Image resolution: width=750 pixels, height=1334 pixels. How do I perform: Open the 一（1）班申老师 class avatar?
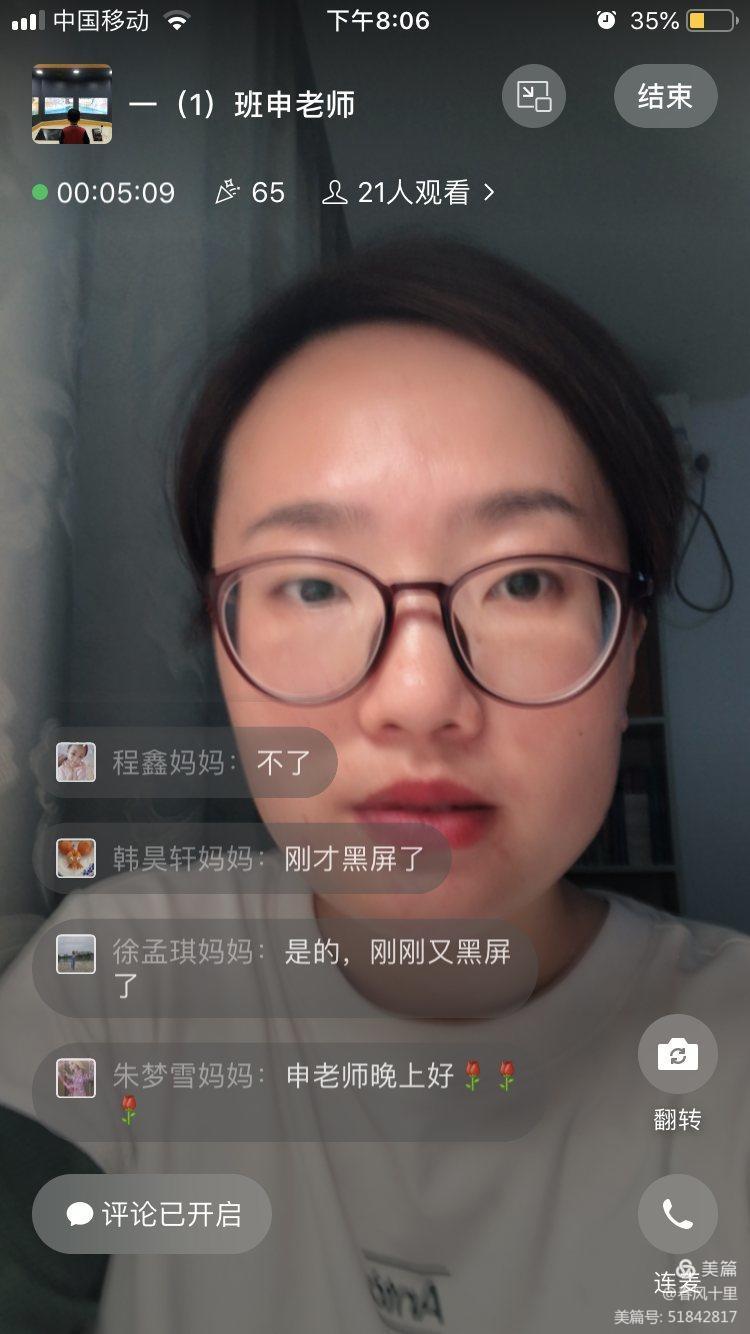(x=72, y=104)
